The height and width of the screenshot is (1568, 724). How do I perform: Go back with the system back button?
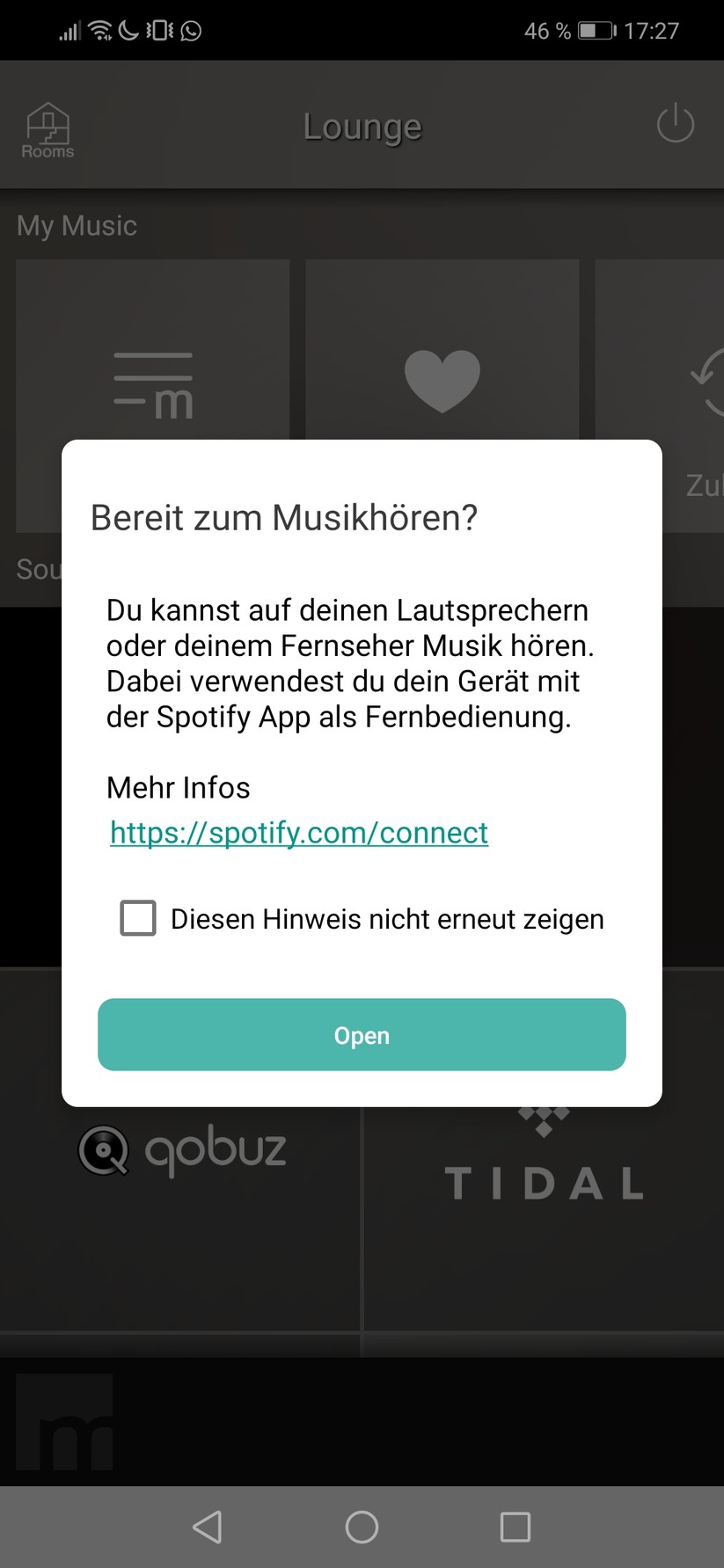[208, 1527]
